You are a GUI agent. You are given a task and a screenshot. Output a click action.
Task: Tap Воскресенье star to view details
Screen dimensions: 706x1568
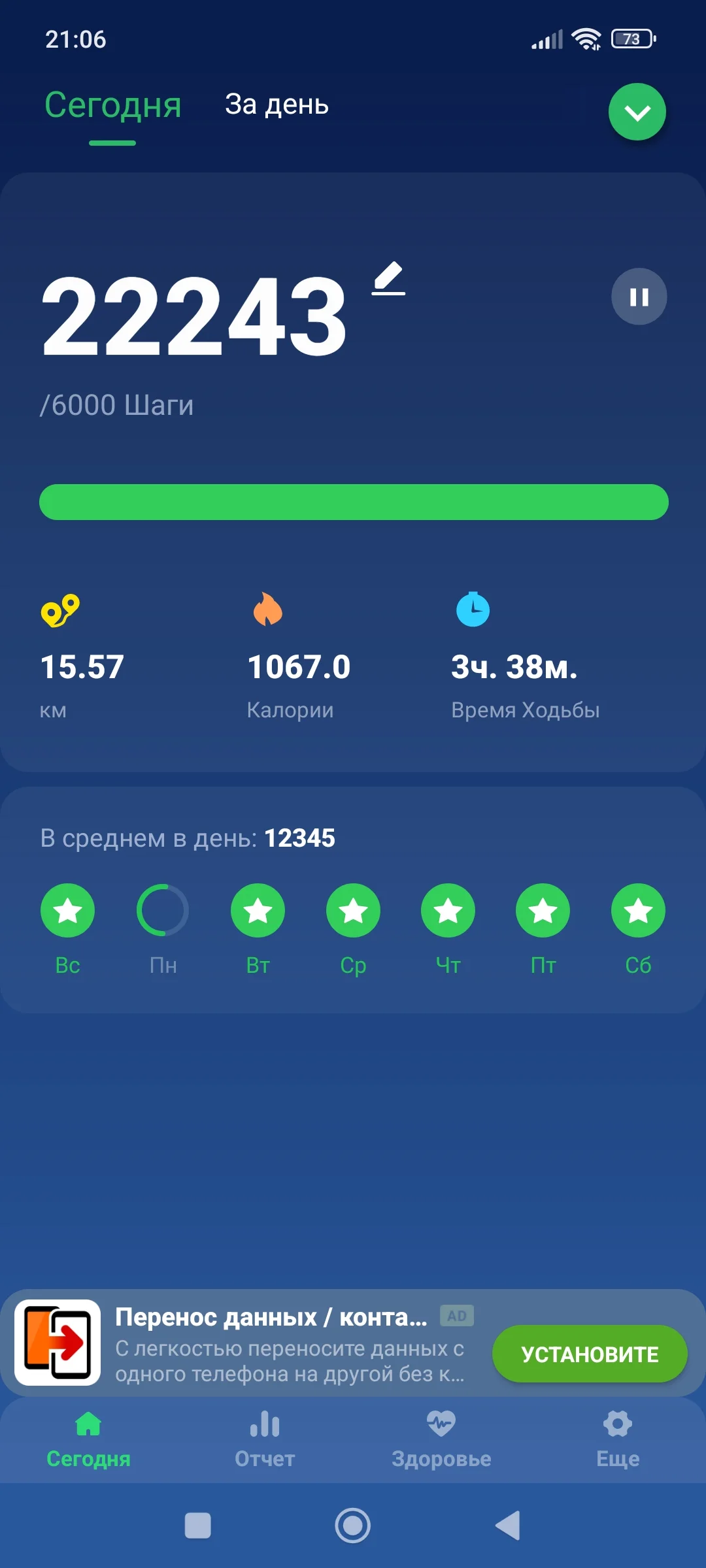(67, 909)
